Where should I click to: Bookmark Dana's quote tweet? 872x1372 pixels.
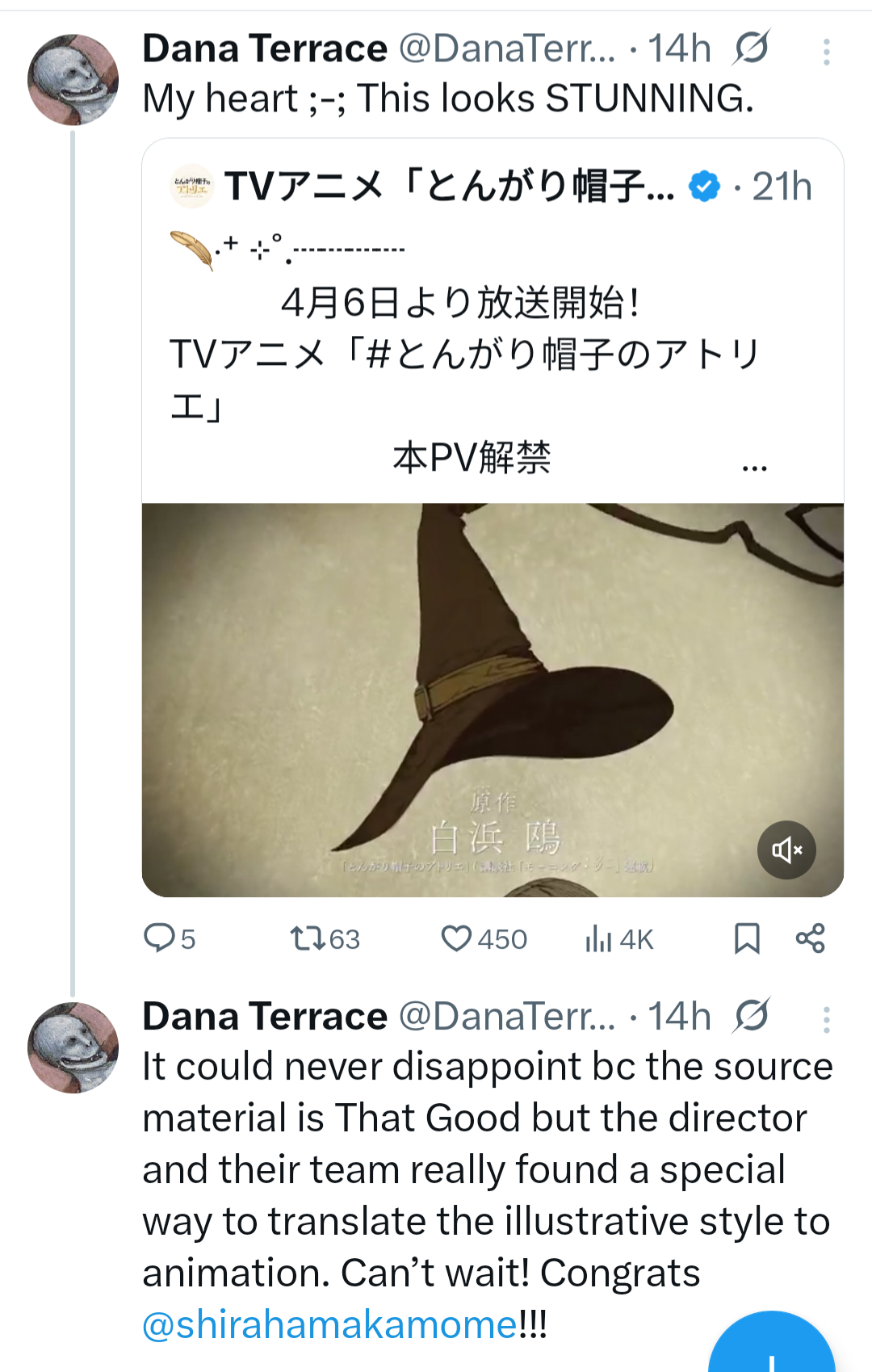click(747, 938)
